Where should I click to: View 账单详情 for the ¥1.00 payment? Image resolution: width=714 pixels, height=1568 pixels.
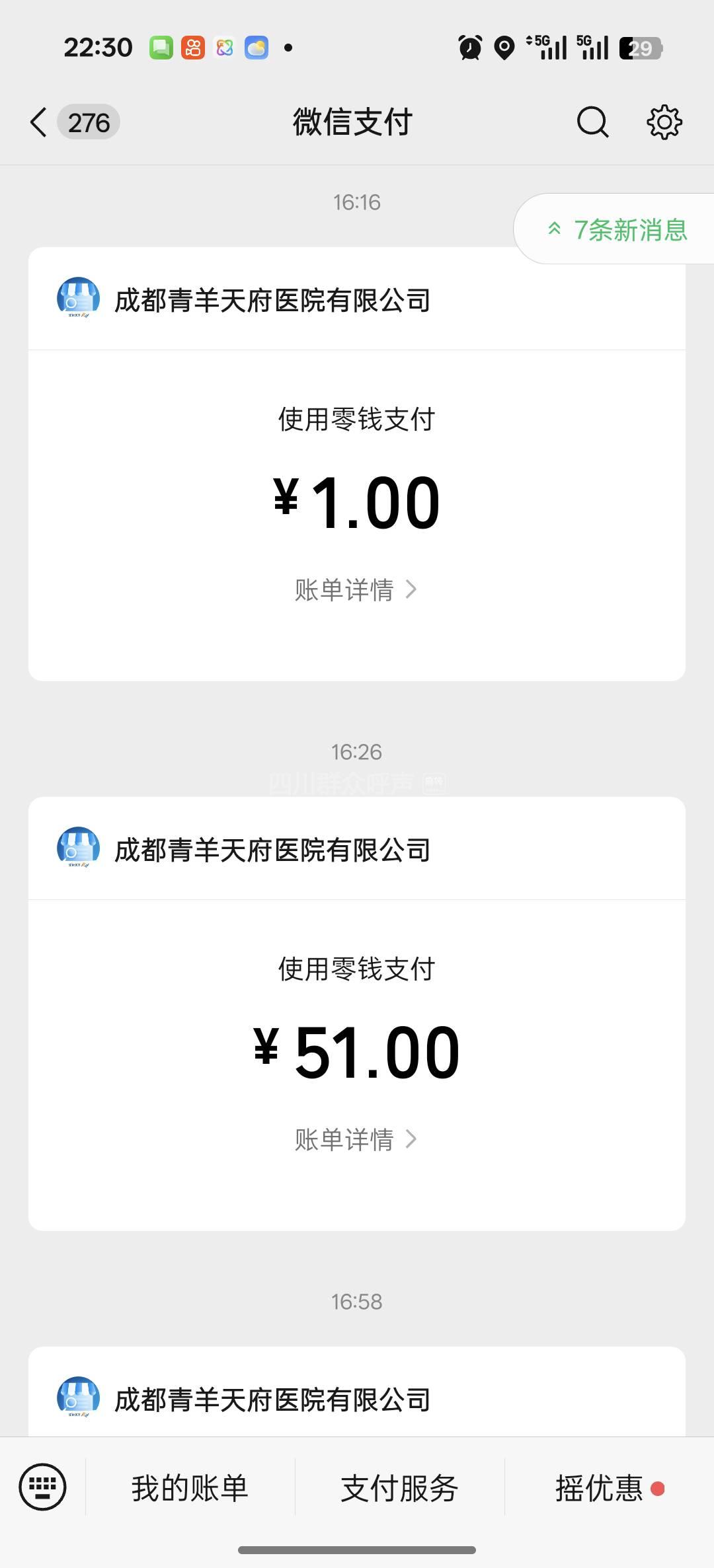click(356, 589)
